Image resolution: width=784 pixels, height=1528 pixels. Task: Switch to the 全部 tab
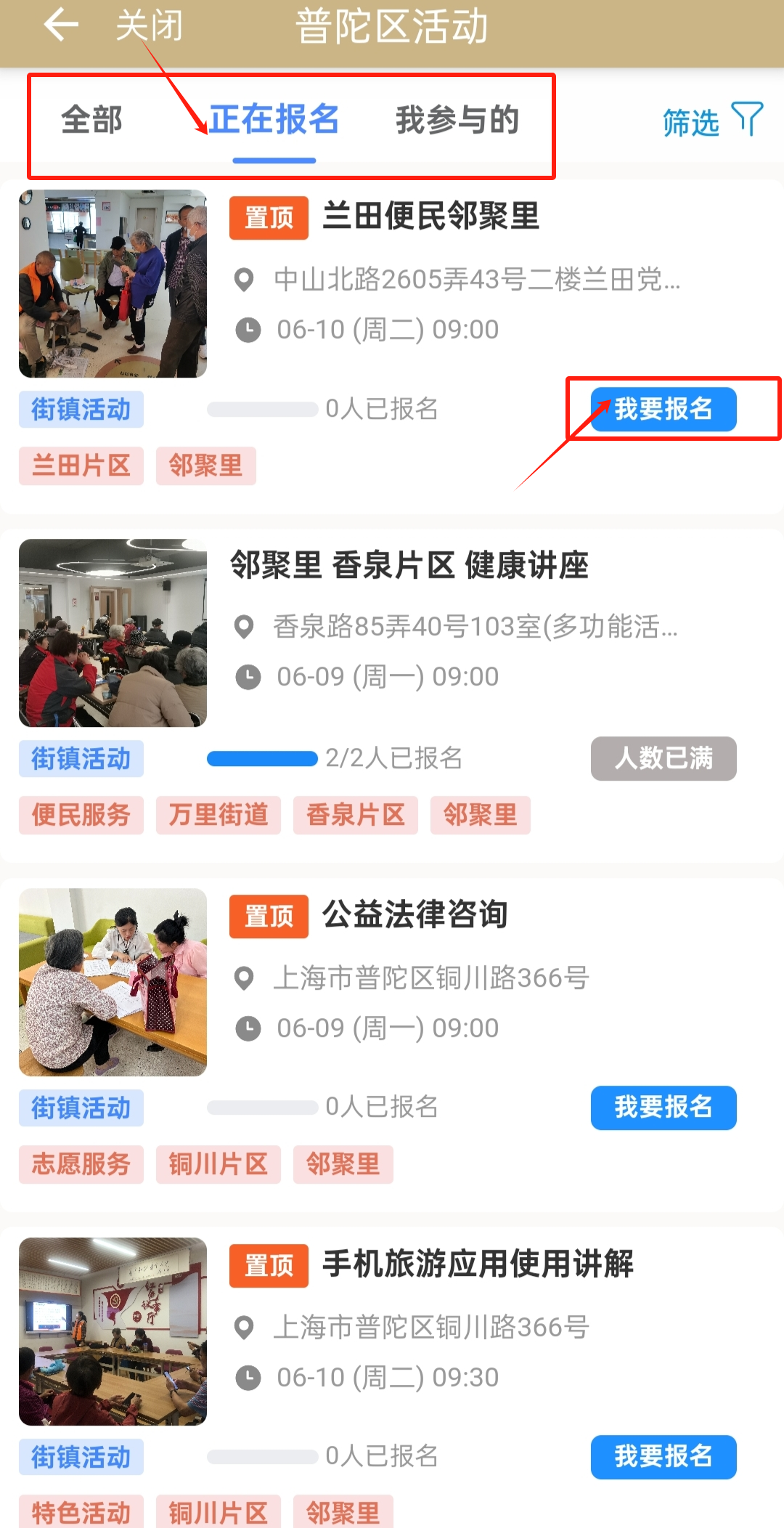pos(91,120)
